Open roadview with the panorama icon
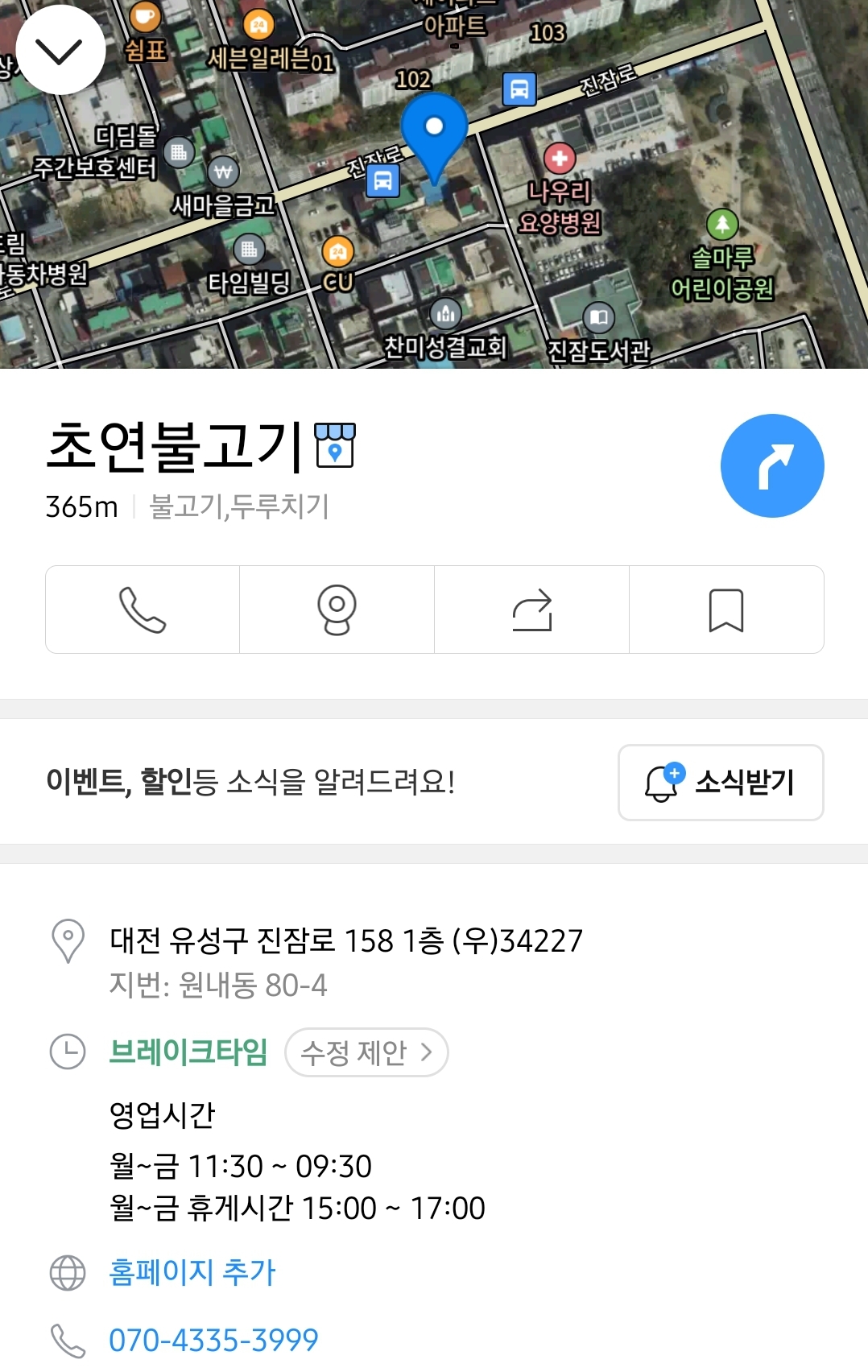The width and height of the screenshot is (868, 1372). [x=337, y=610]
